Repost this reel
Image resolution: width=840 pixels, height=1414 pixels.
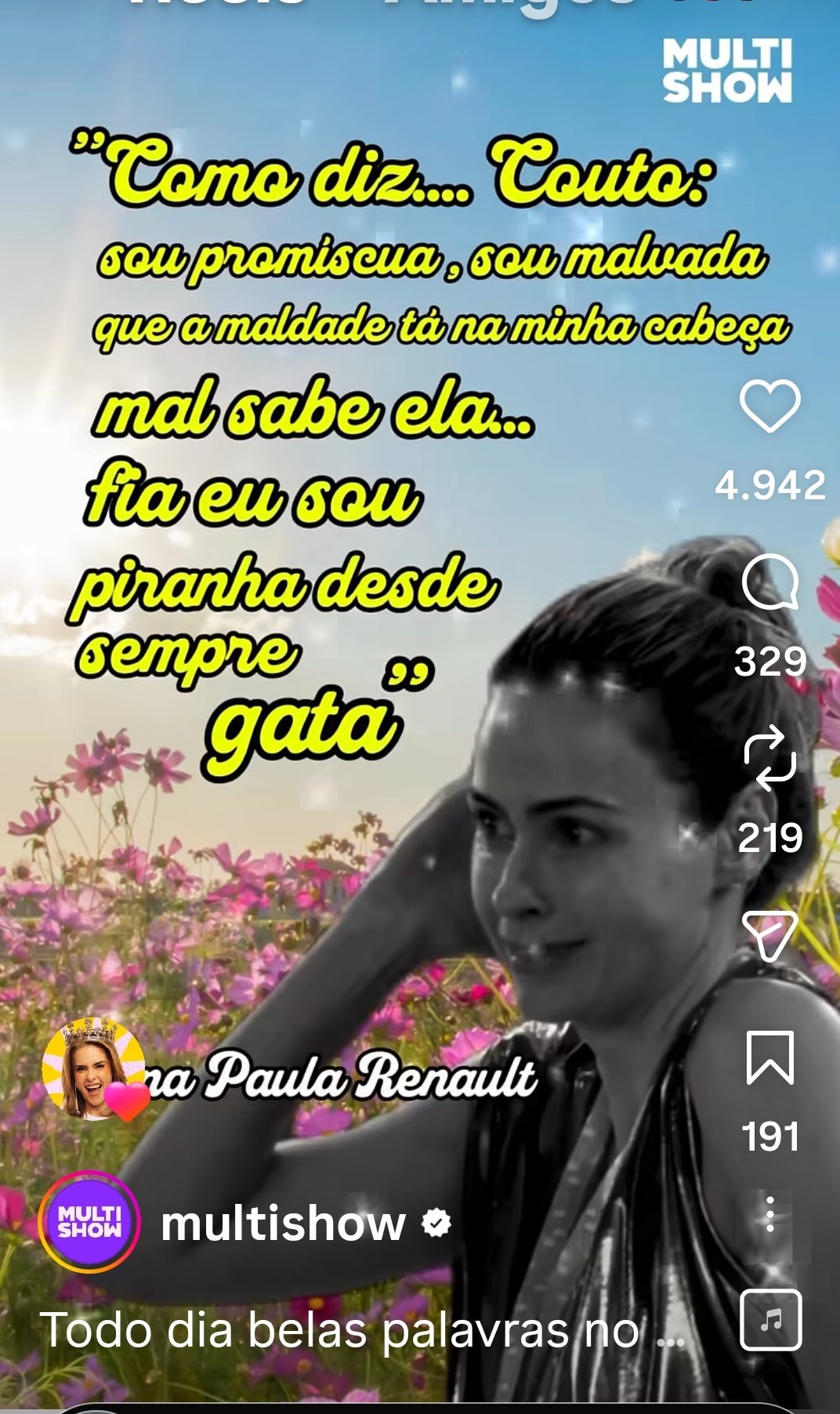click(x=769, y=758)
